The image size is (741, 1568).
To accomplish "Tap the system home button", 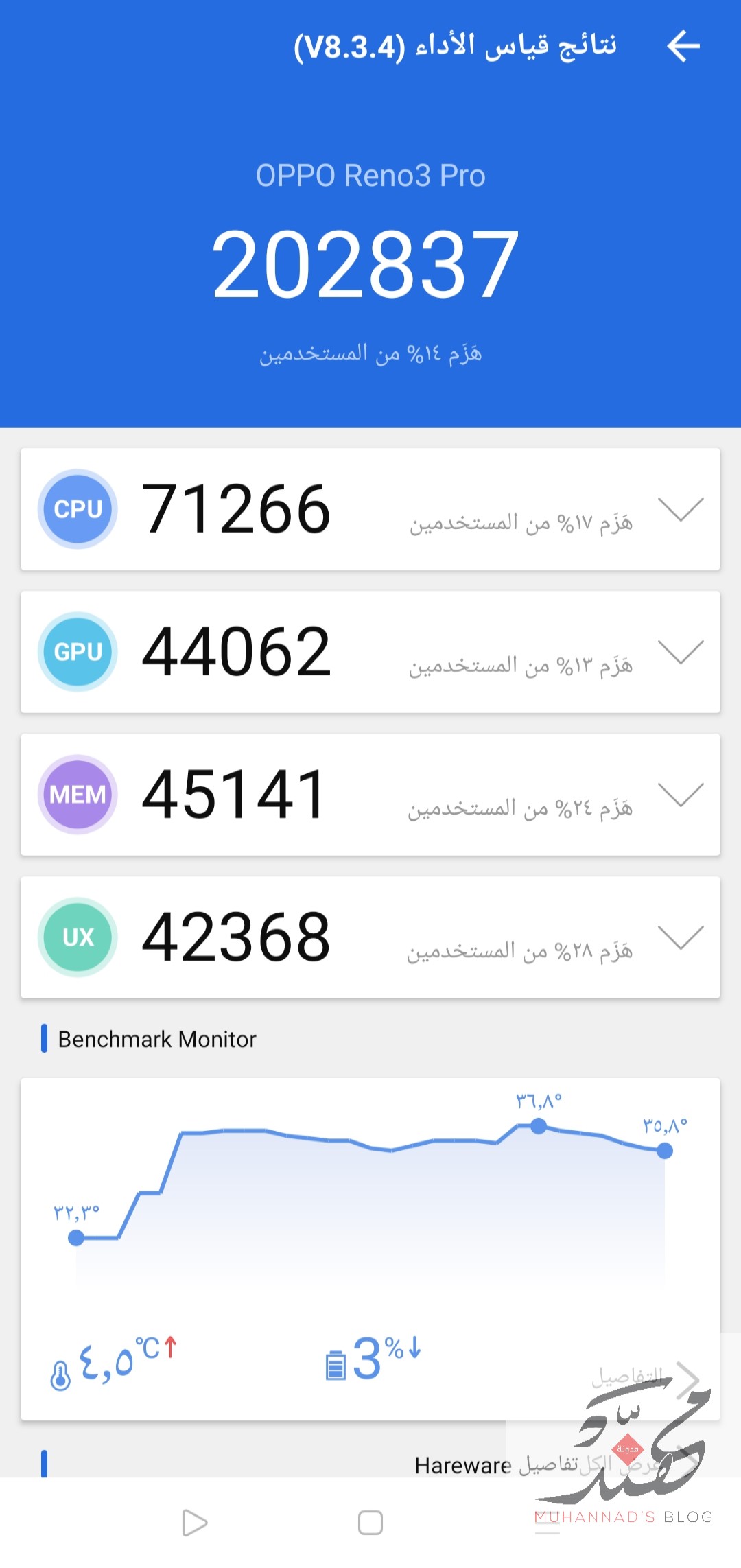I will [x=370, y=1523].
